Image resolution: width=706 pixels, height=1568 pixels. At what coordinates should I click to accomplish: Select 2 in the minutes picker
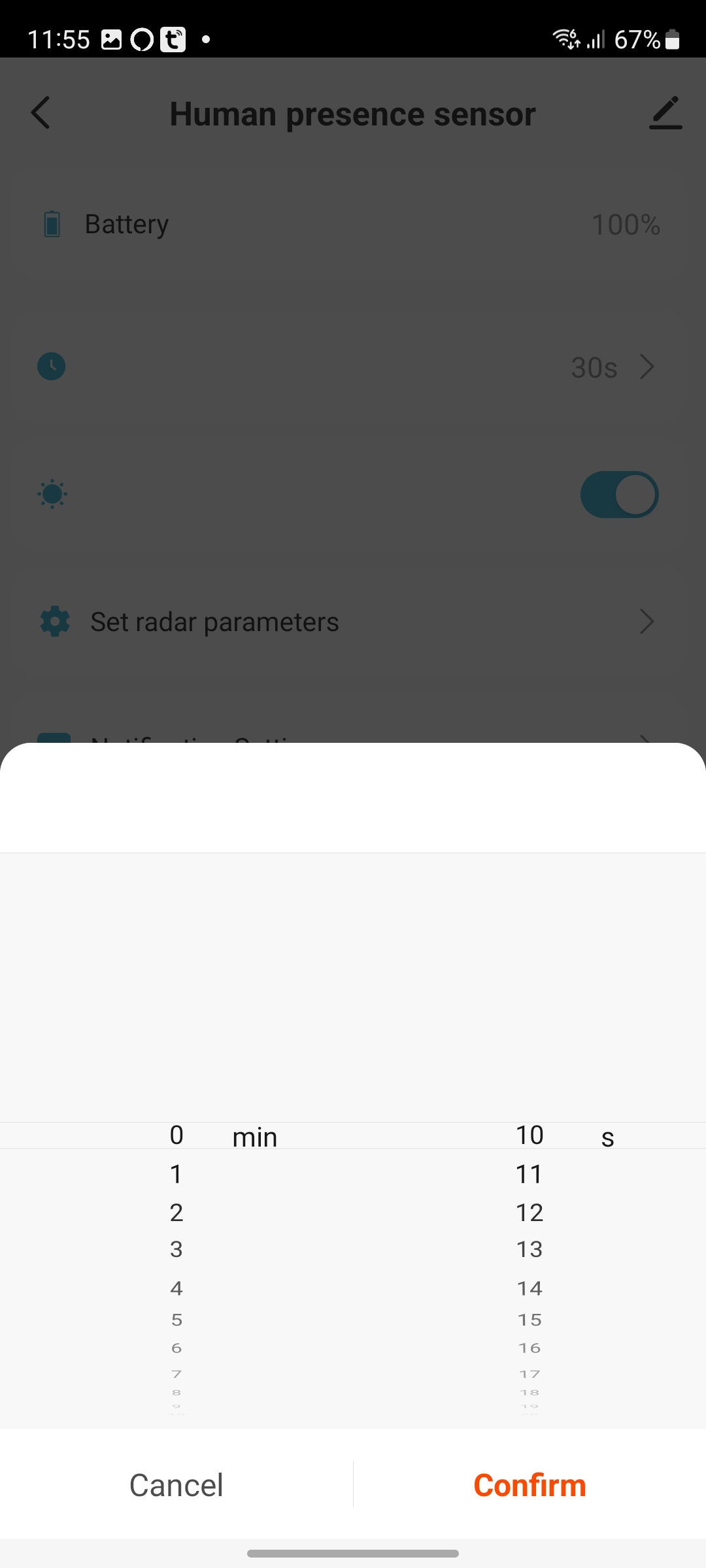point(176,1213)
